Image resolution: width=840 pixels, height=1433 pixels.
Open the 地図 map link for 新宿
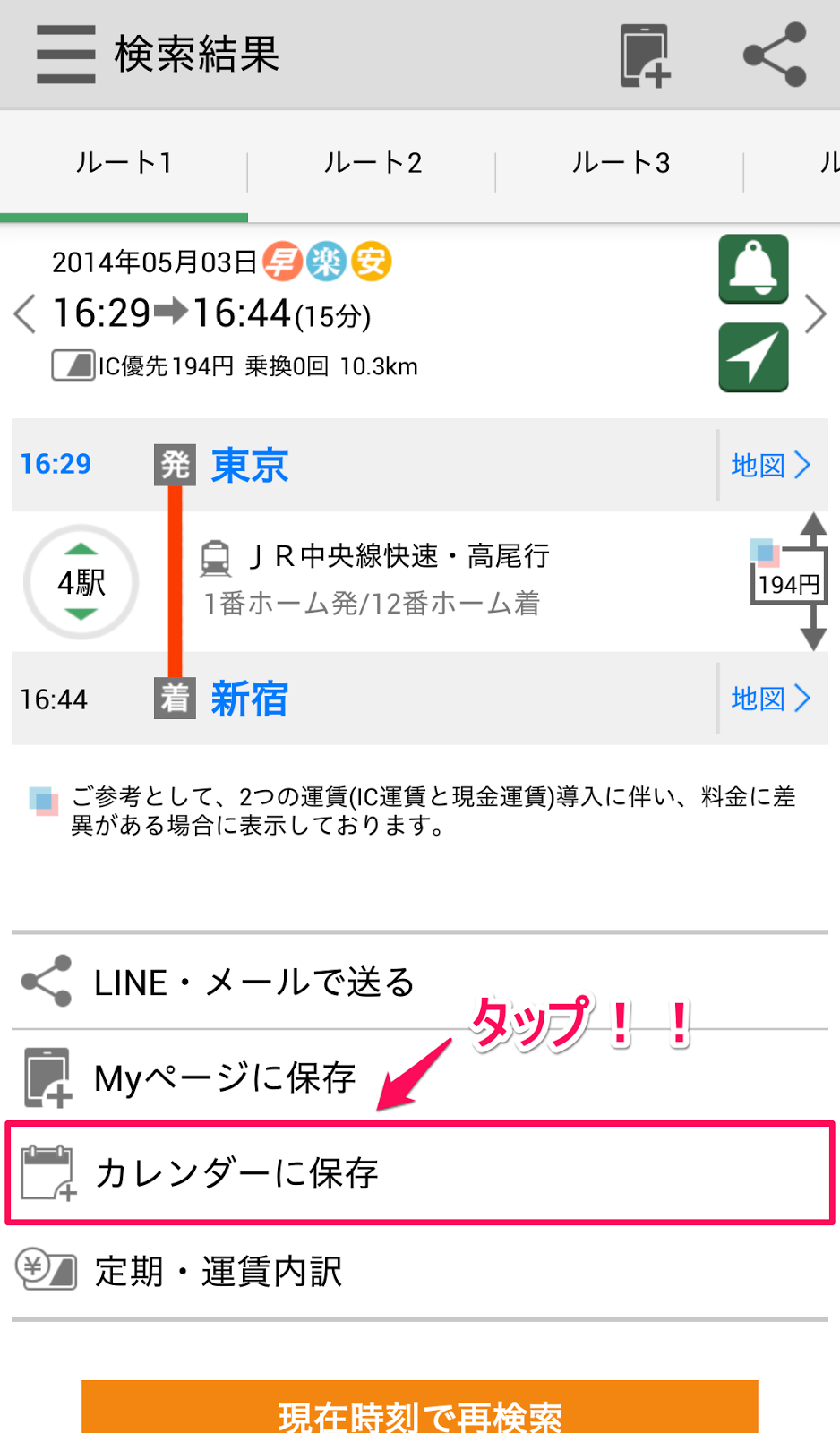pyautogui.click(x=770, y=699)
